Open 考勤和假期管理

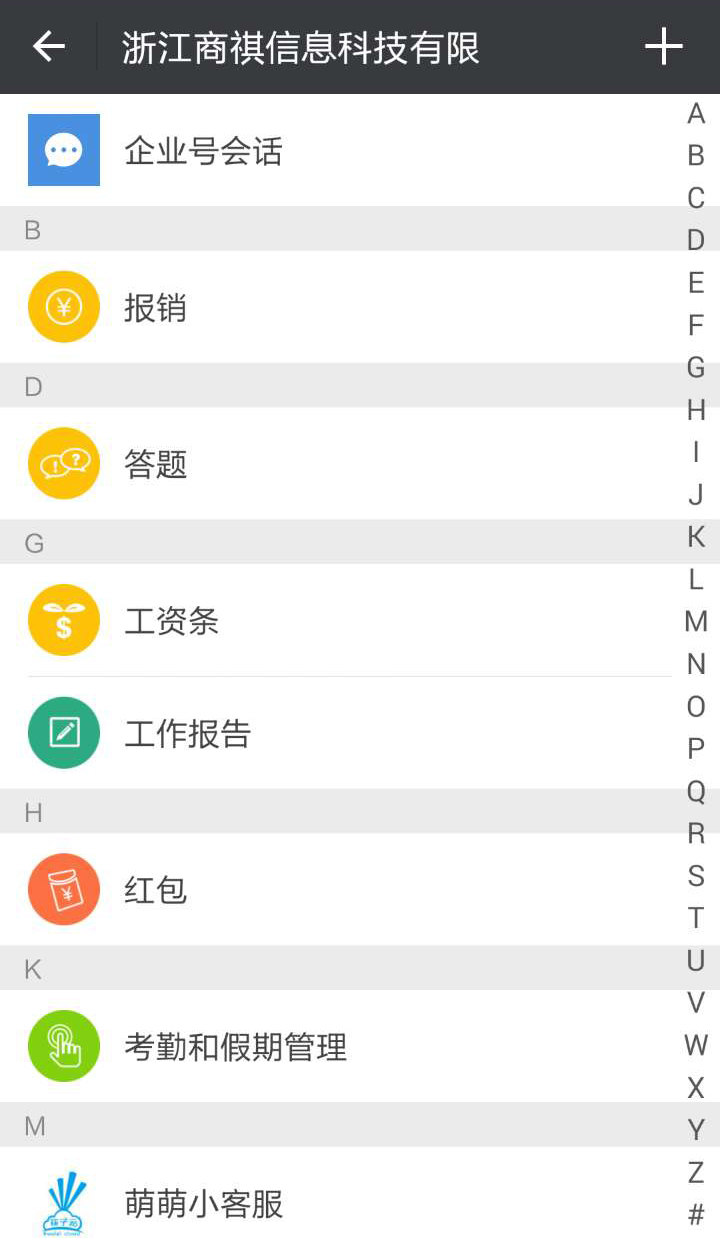point(336,1046)
